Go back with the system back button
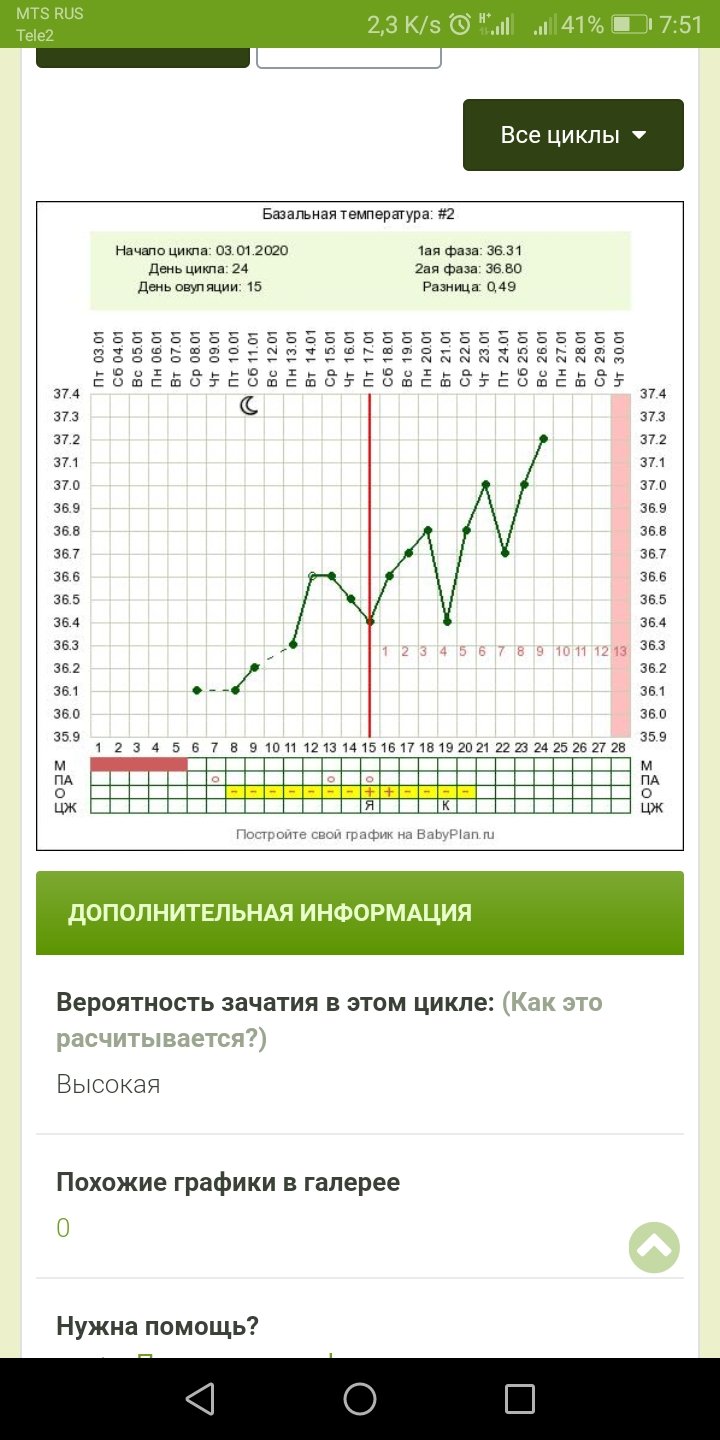 click(200, 1398)
